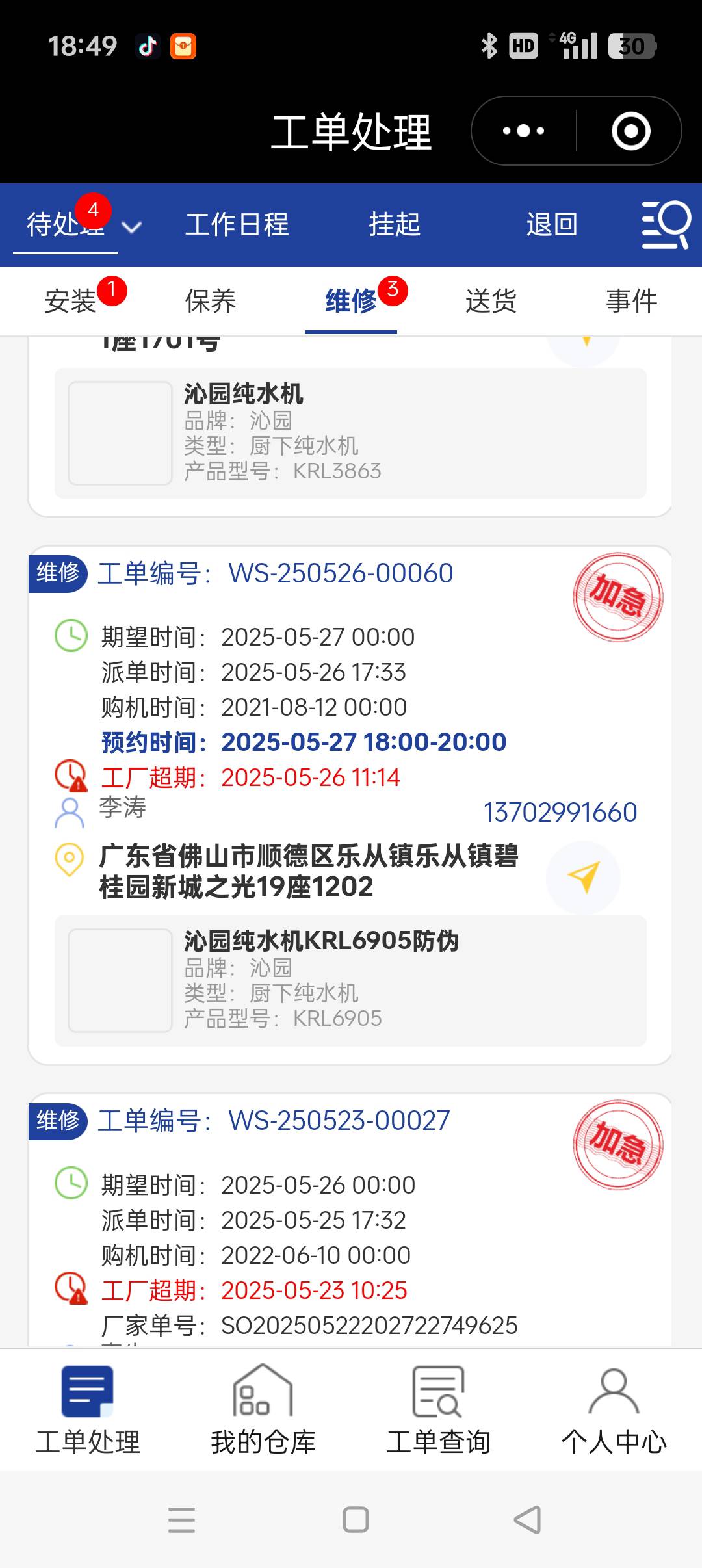
Task: Tap the system back button
Action: click(x=527, y=1520)
